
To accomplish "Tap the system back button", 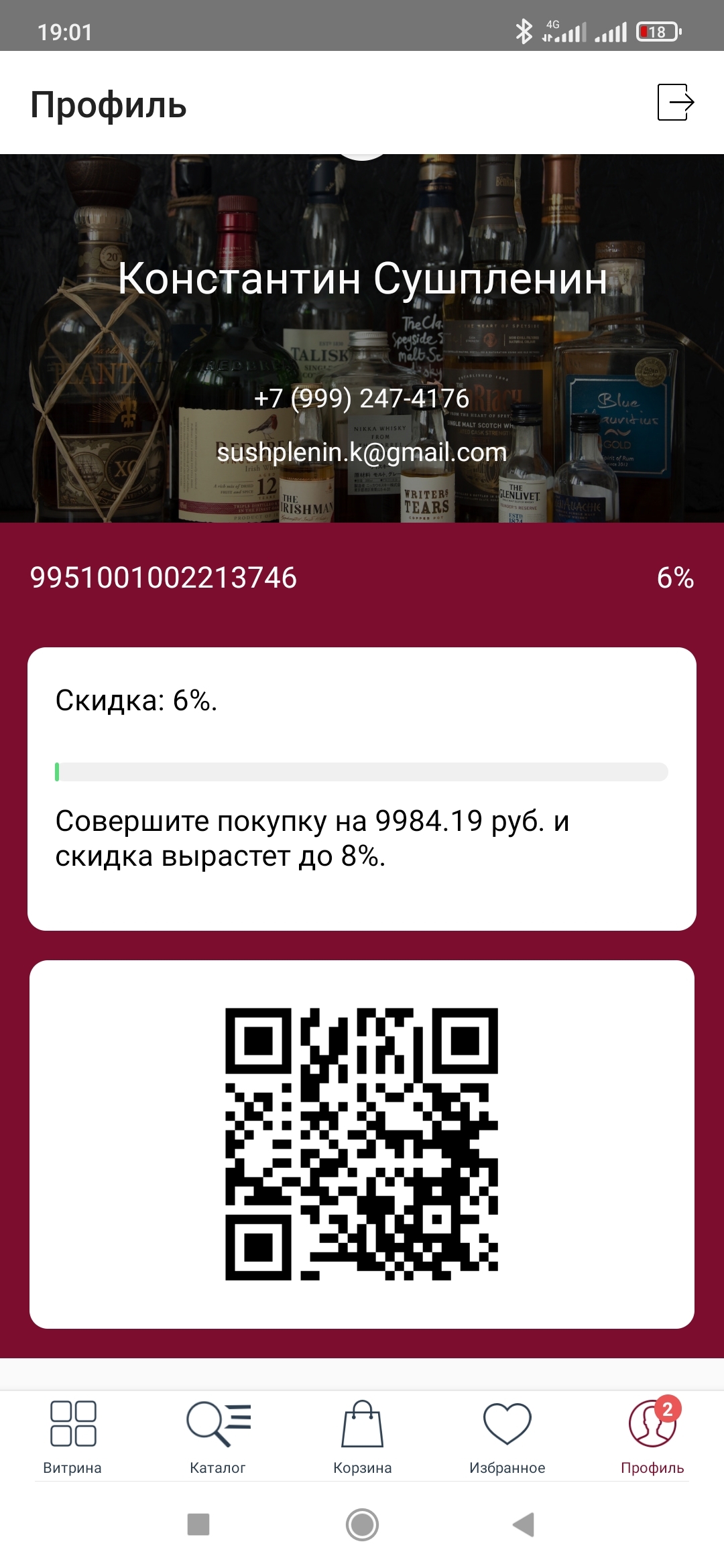I will coord(524,1524).
